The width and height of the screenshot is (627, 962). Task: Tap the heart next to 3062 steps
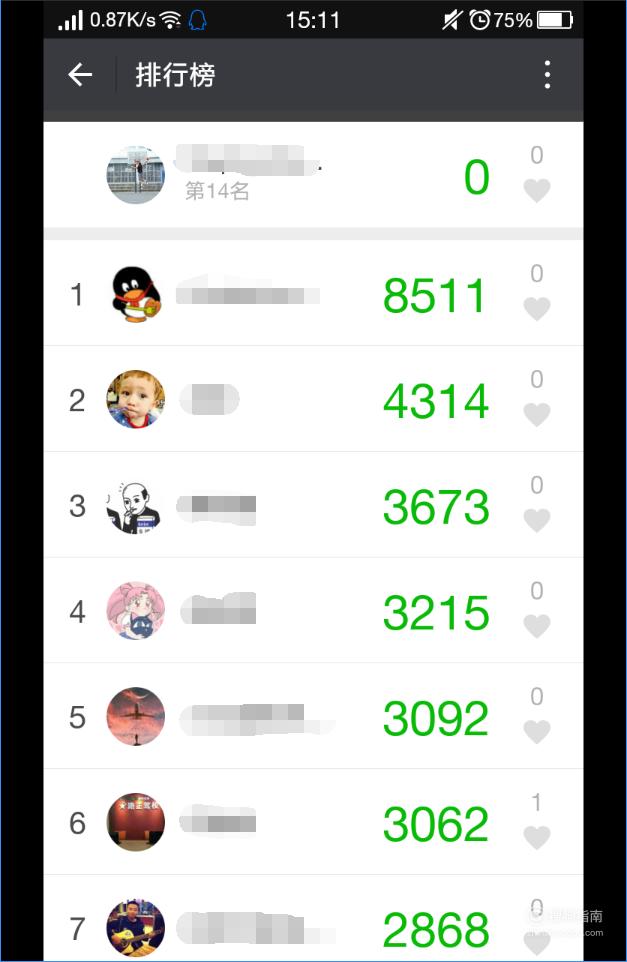coord(537,837)
